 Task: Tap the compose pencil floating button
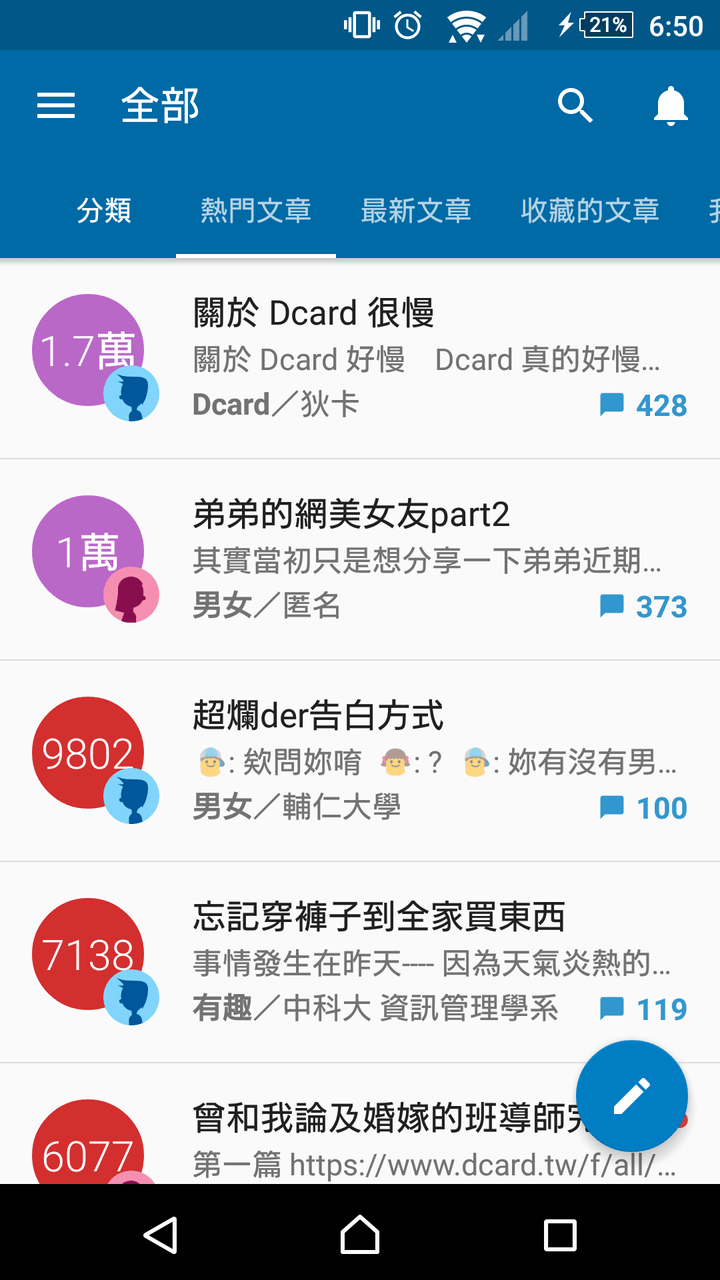click(x=631, y=1096)
